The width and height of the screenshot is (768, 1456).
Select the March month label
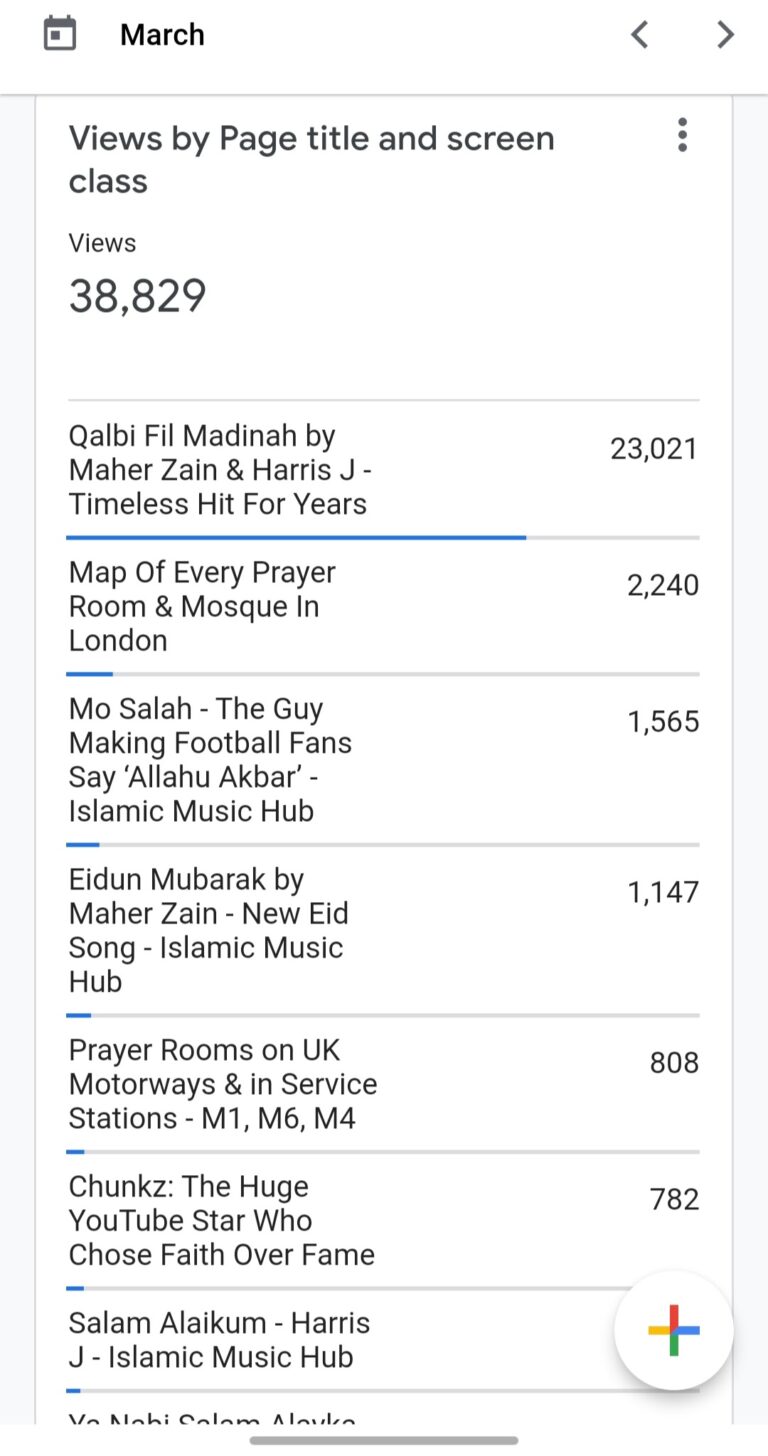(x=162, y=34)
